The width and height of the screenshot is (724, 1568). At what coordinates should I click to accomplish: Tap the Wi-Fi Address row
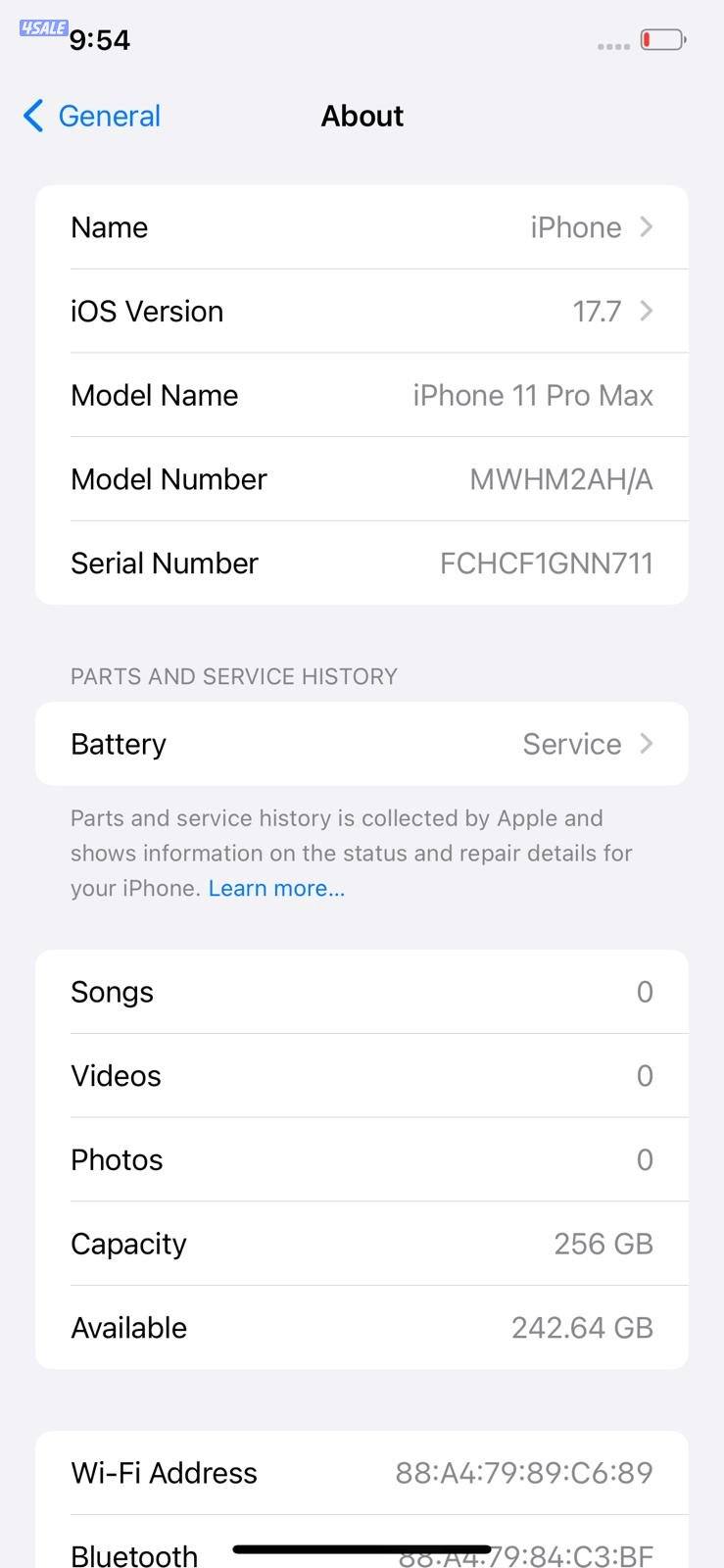point(362,1472)
